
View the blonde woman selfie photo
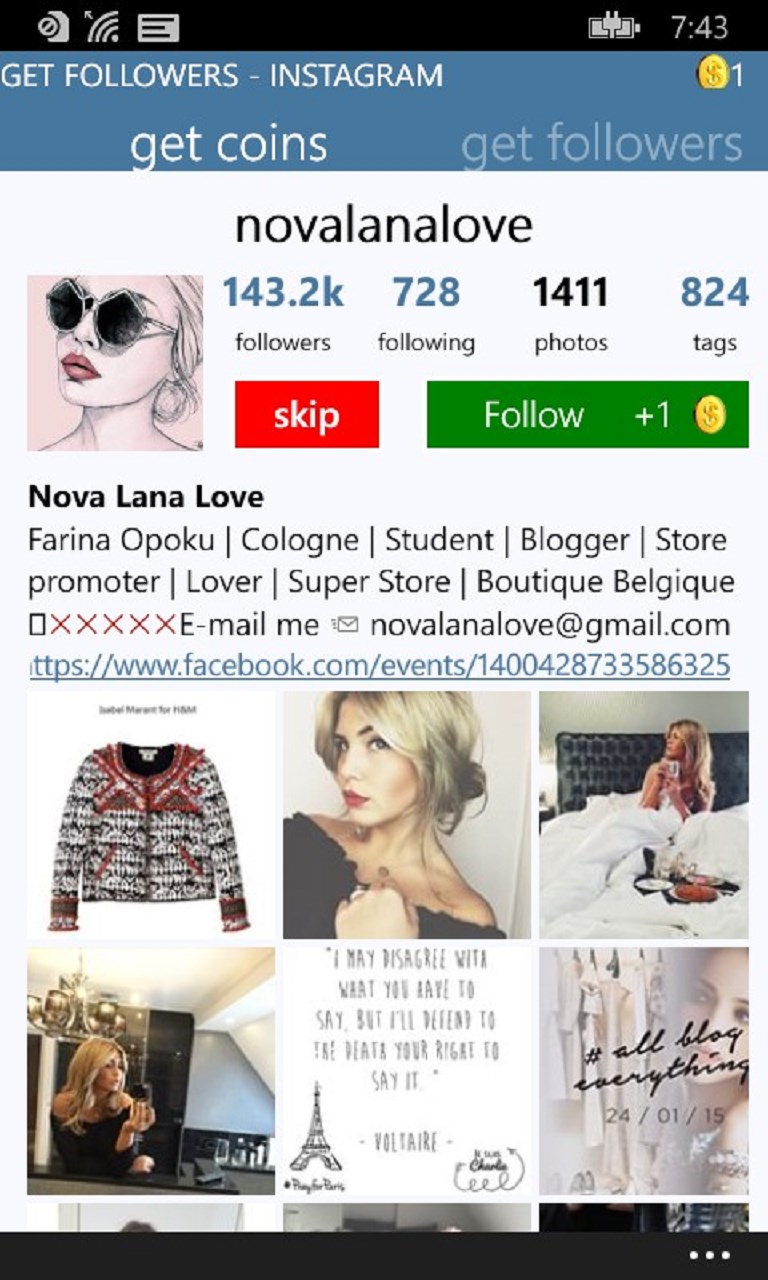point(406,814)
